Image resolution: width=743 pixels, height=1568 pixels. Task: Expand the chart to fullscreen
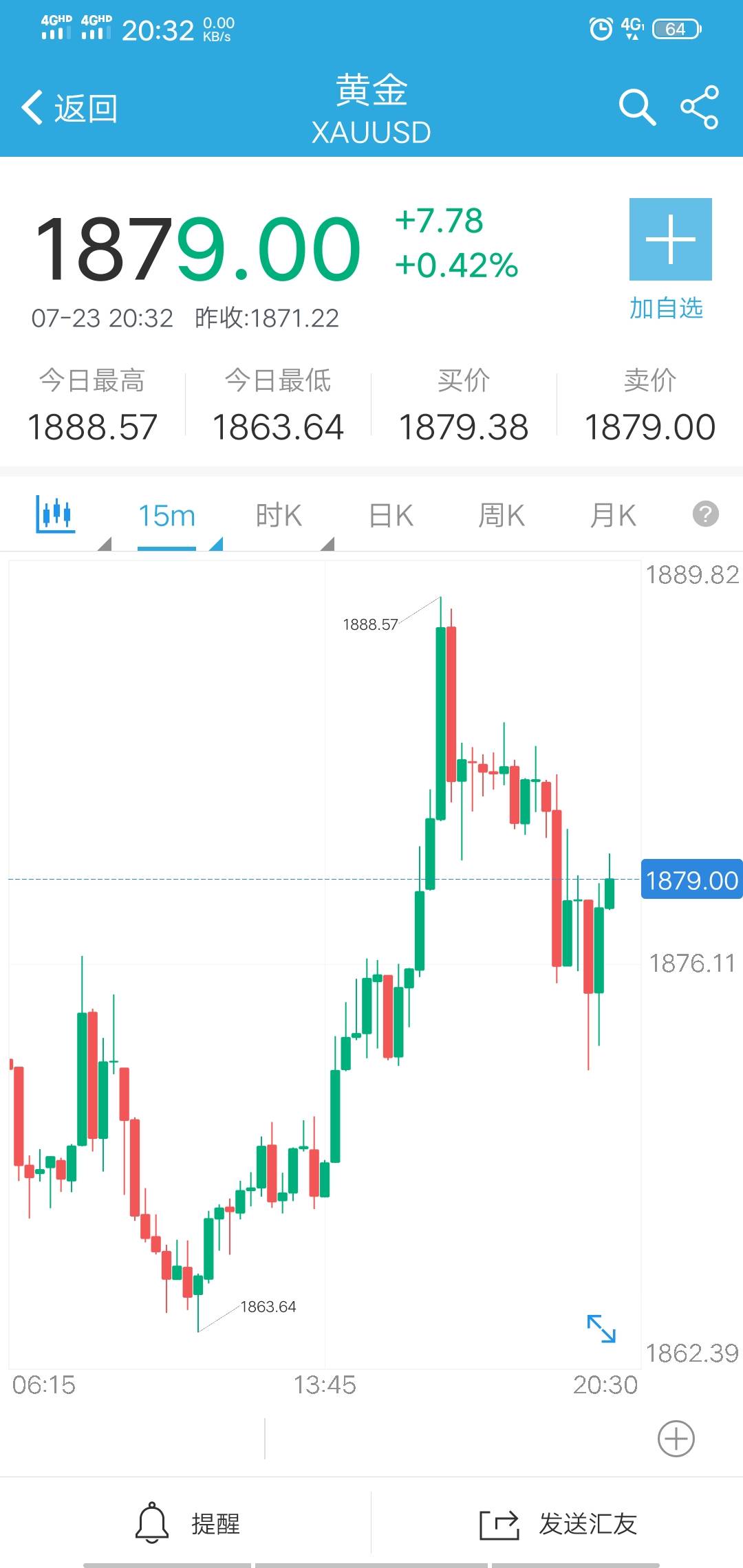pos(601,1328)
